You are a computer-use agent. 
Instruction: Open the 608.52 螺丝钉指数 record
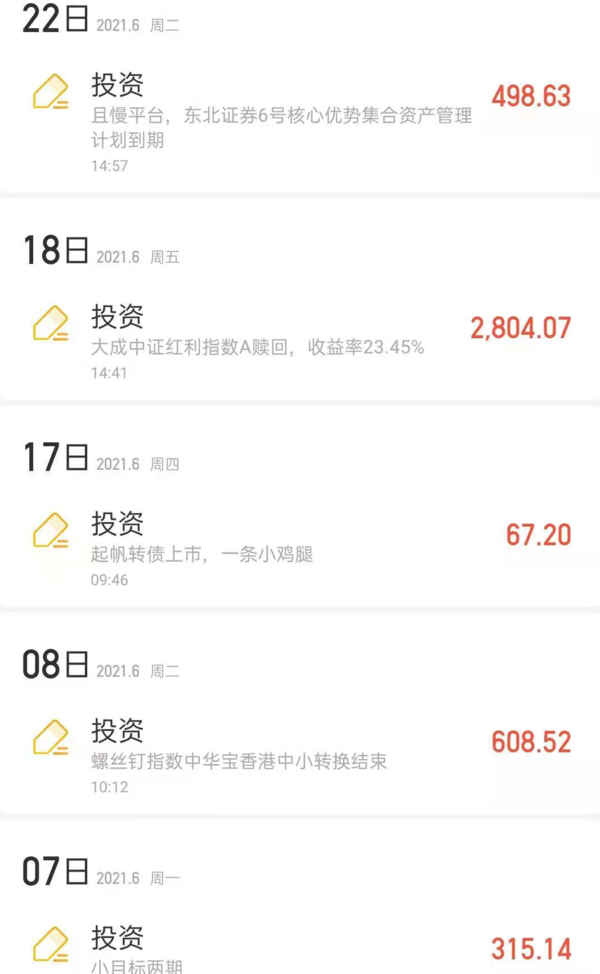click(300, 755)
